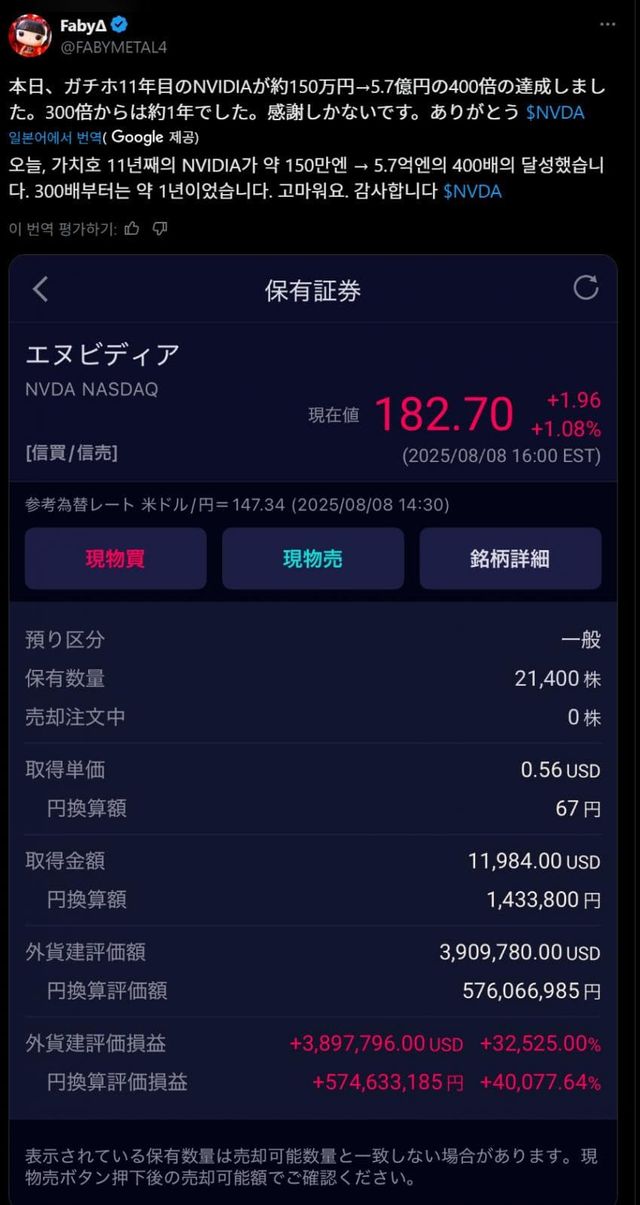Open FabyΔ's profile picture
Viewport: 640px width, 1205px height.
(x=30, y=35)
